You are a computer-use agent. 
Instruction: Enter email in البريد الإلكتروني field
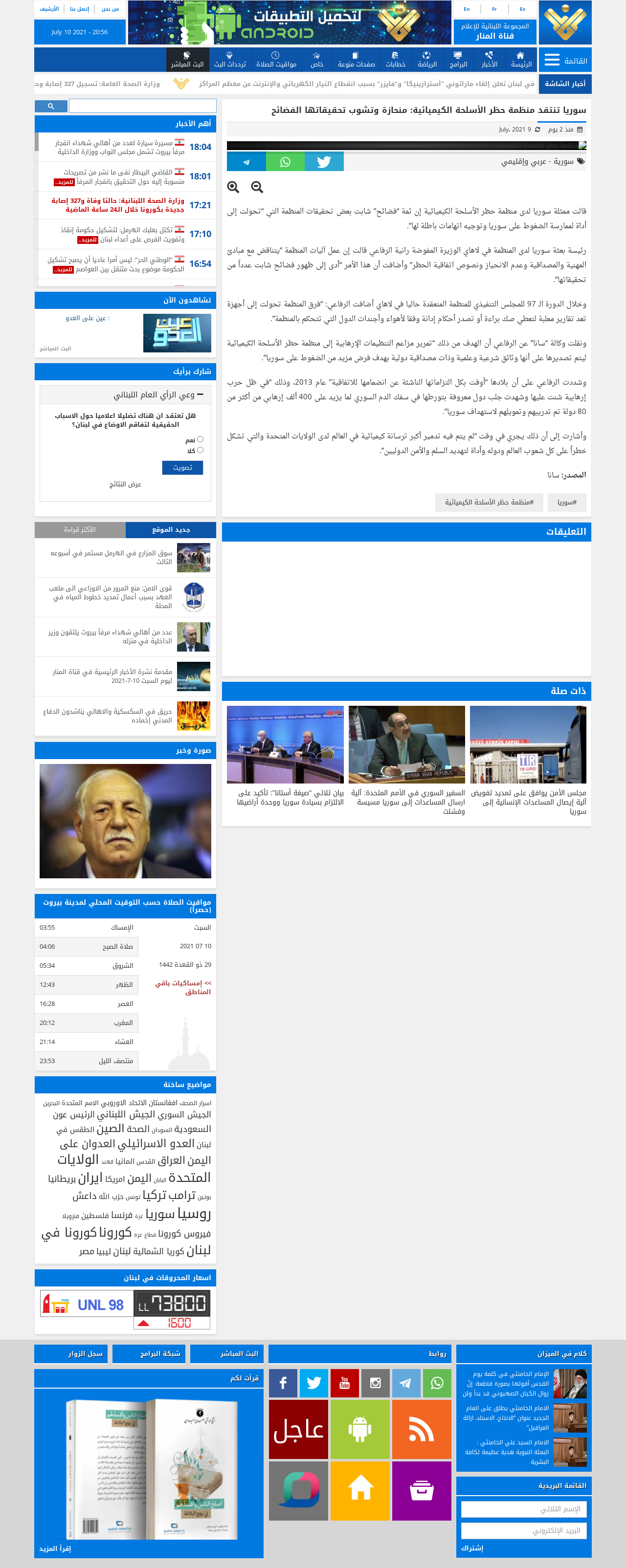click(x=523, y=1530)
